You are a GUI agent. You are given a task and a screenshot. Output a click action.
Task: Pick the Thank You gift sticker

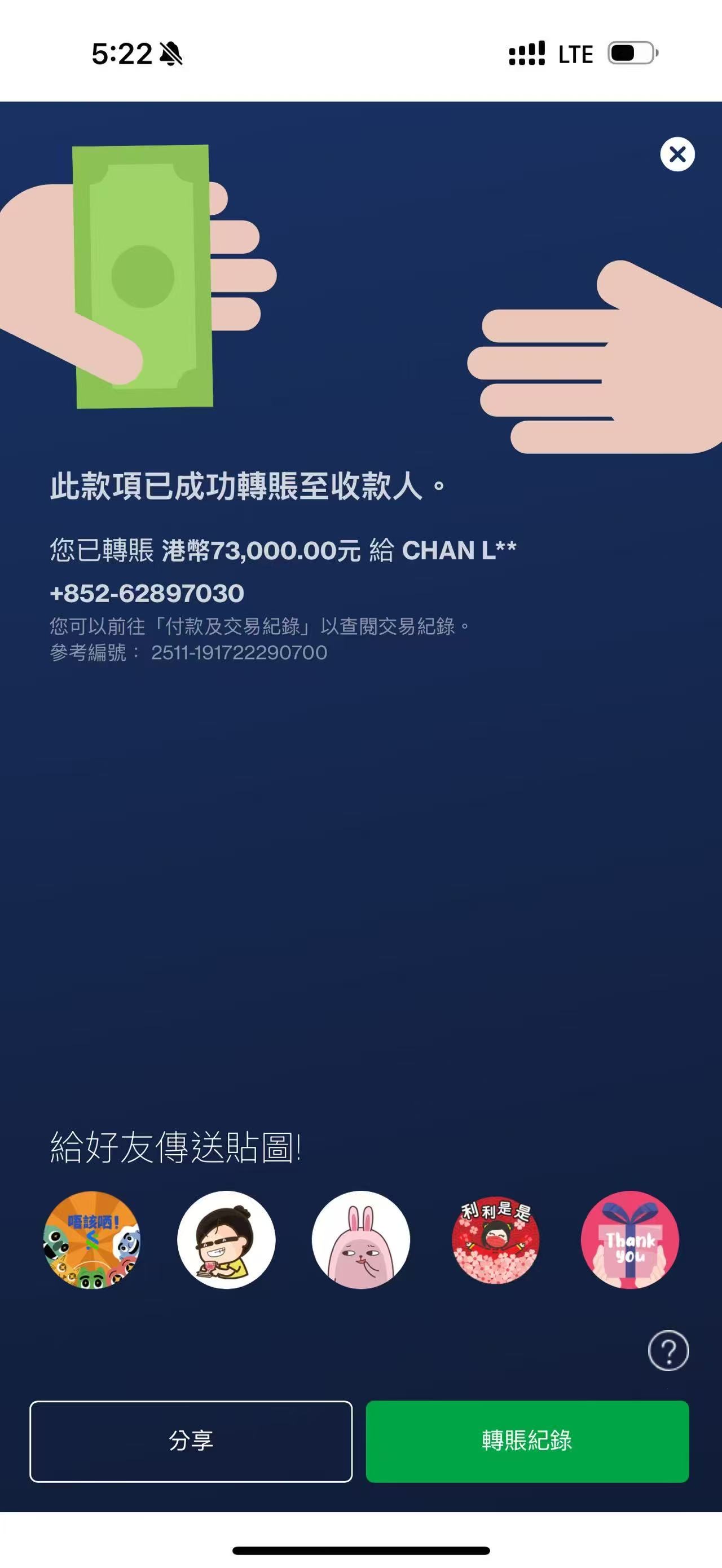tap(629, 1240)
